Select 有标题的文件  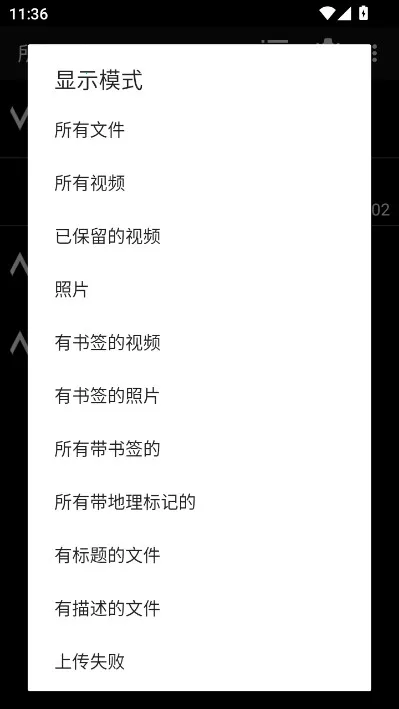click(x=199, y=555)
